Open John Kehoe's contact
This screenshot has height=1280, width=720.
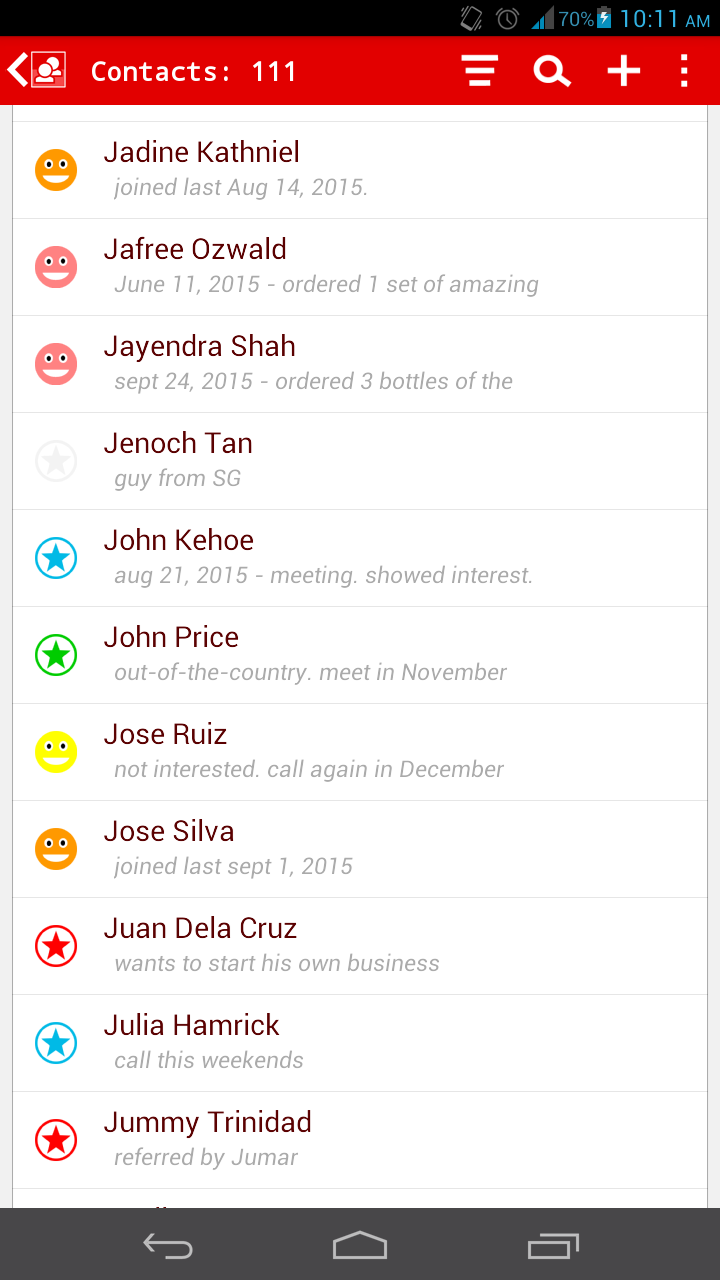360,558
